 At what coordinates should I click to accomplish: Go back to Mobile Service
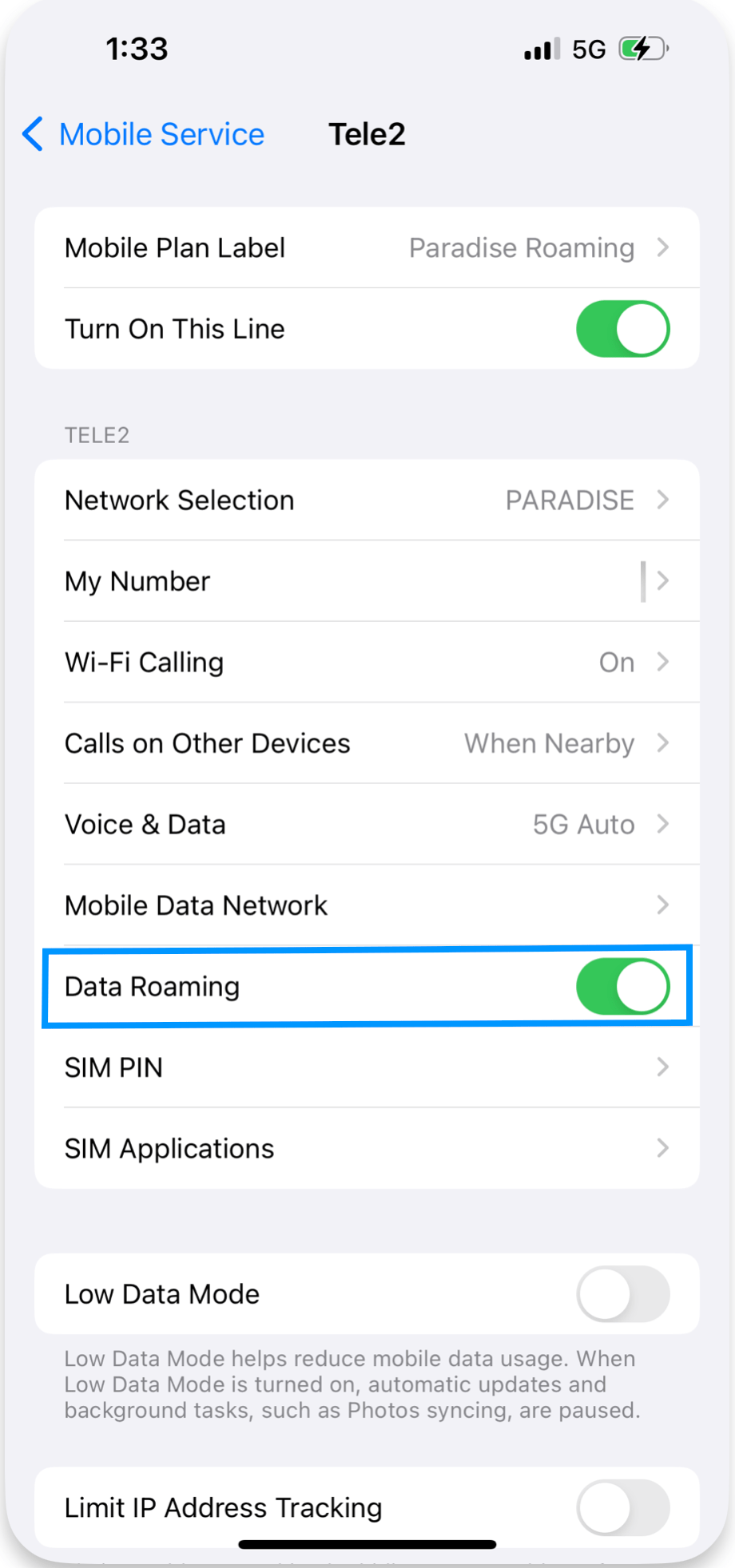pyautogui.click(x=144, y=134)
